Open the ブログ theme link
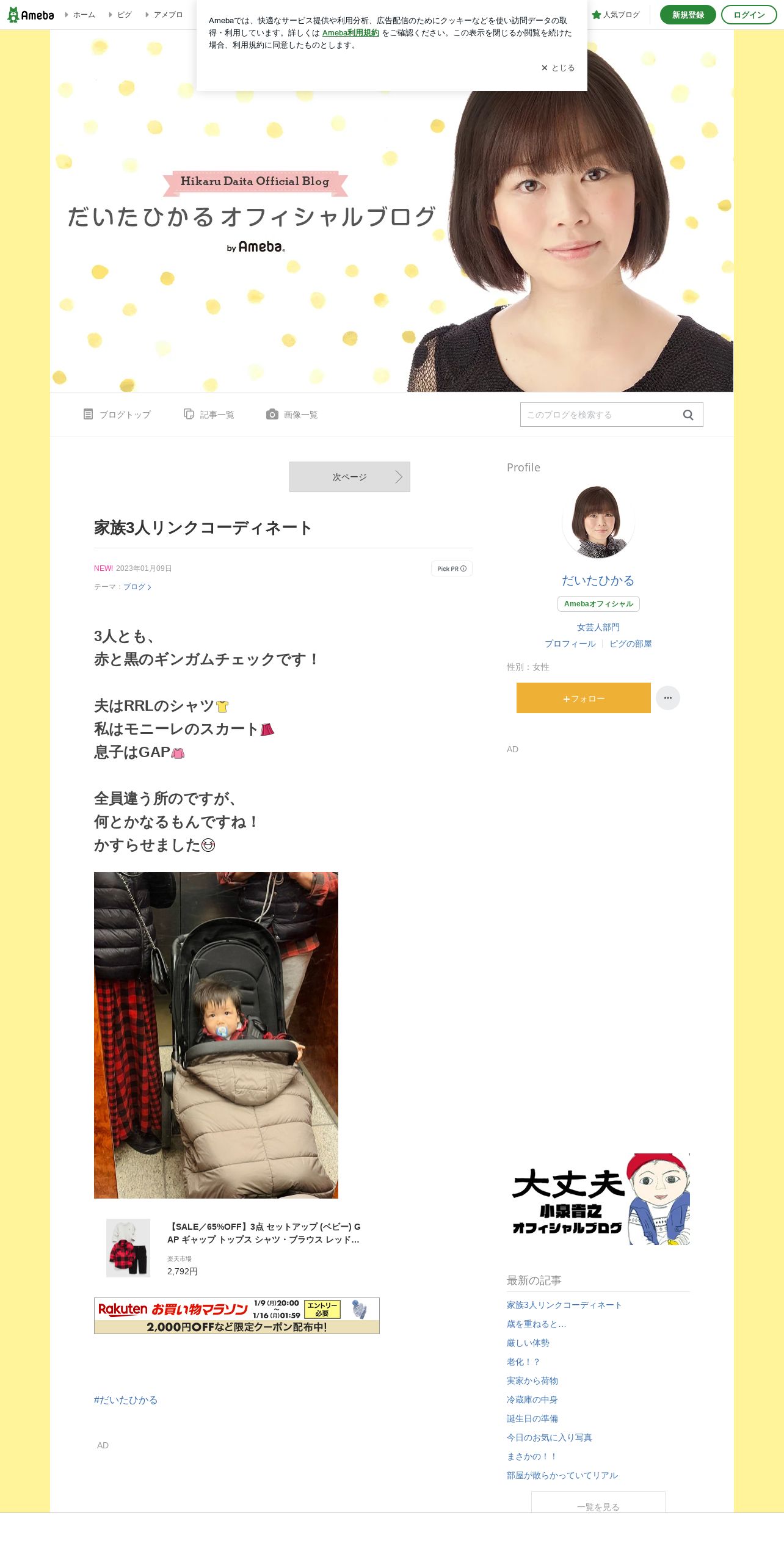This screenshot has height=1568, width=784. click(137, 587)
